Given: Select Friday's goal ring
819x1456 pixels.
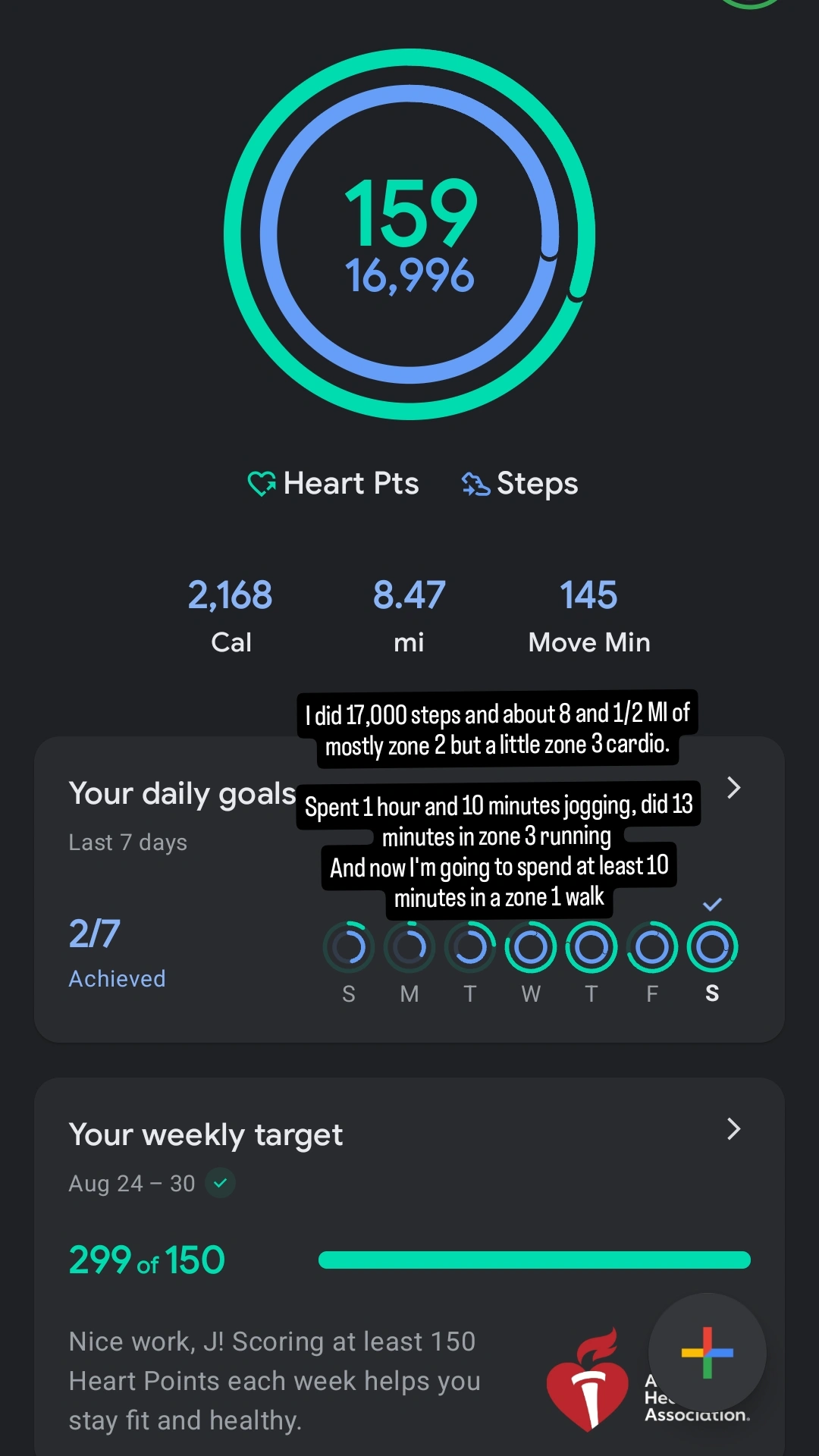Looking at the screenshot, I should click(x=652, y=946).
